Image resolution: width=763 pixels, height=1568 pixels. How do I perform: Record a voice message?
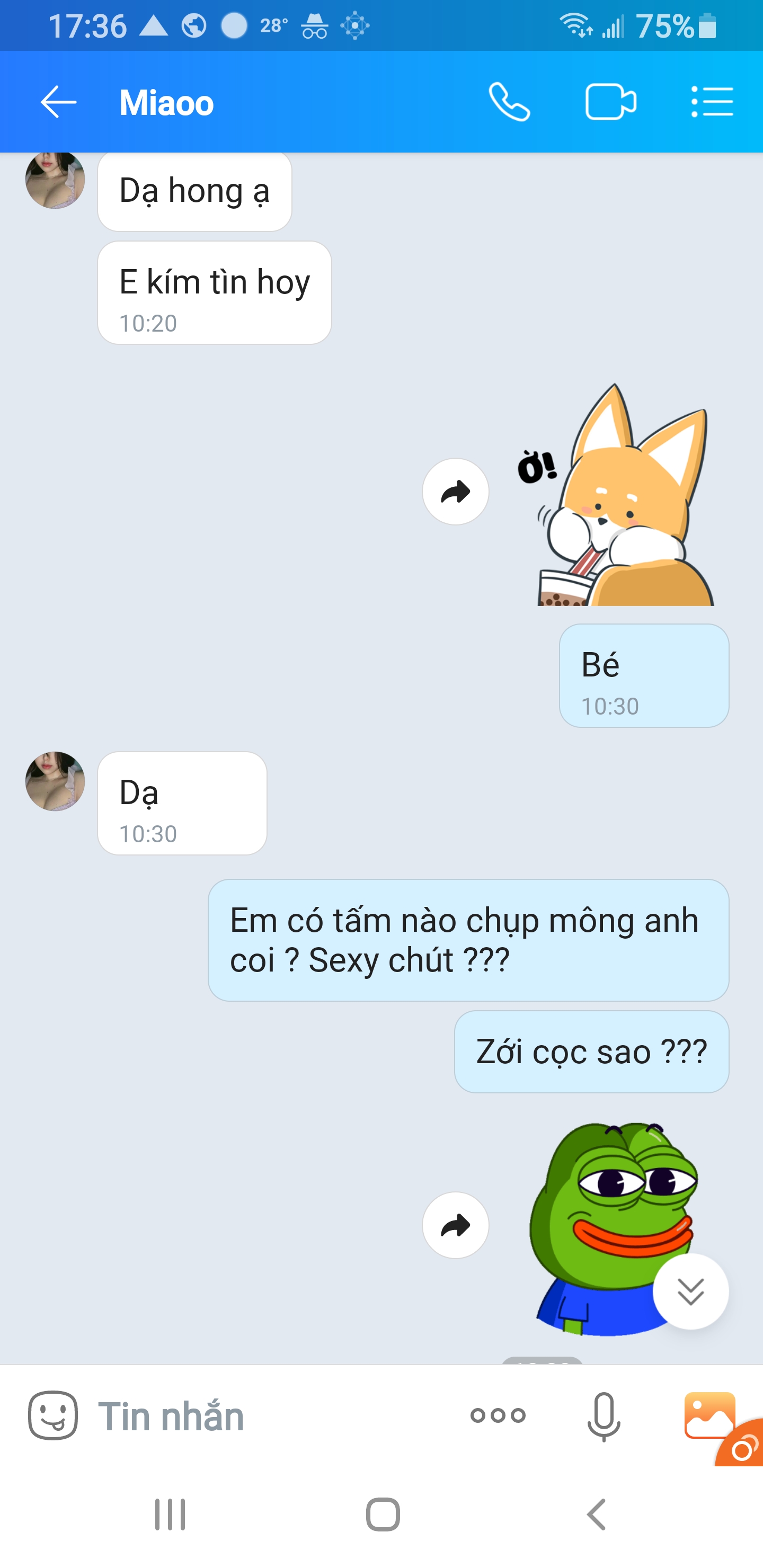tap(604, 1415)
